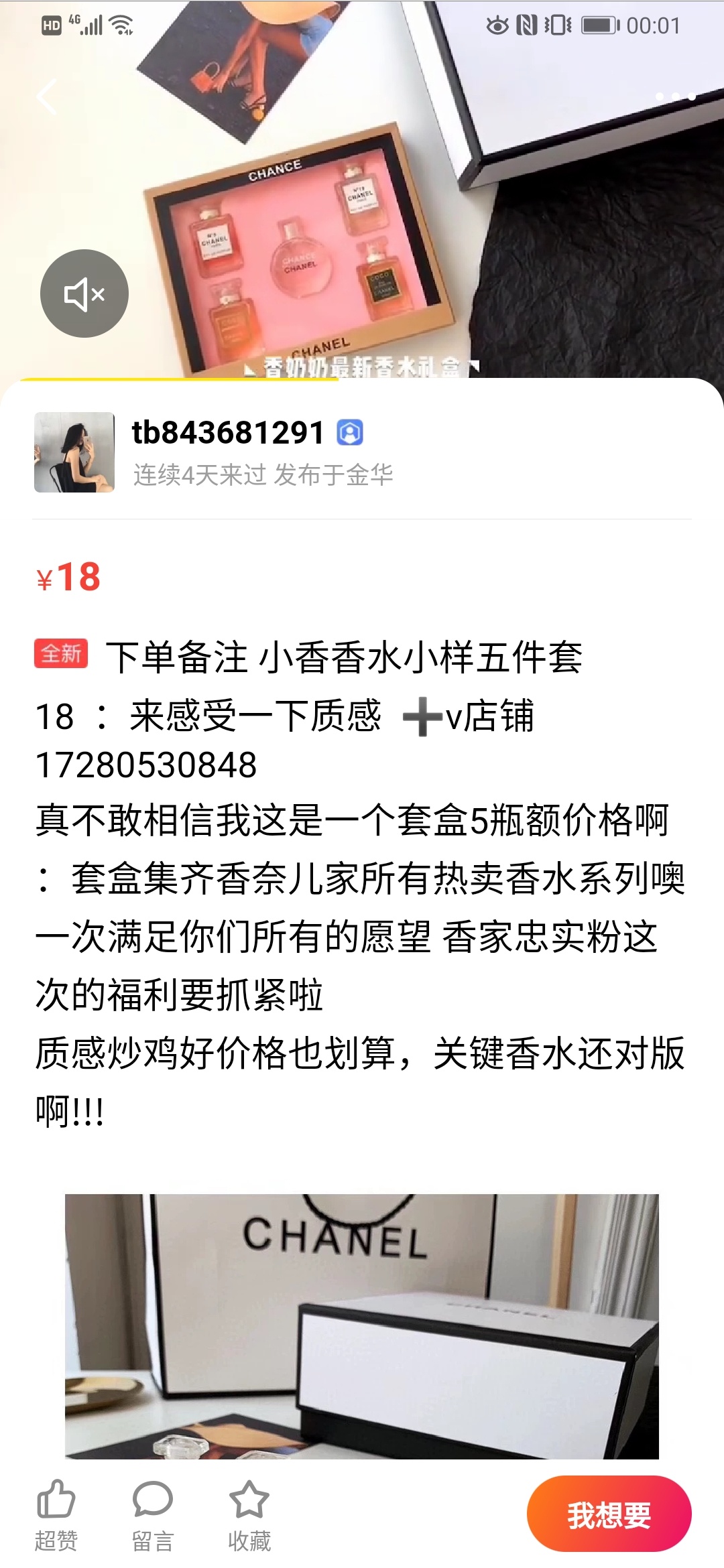The image size is (724, 1568).
Task: Unmute the product video sound
Action: pyautogui.click(x=84, y=293)
